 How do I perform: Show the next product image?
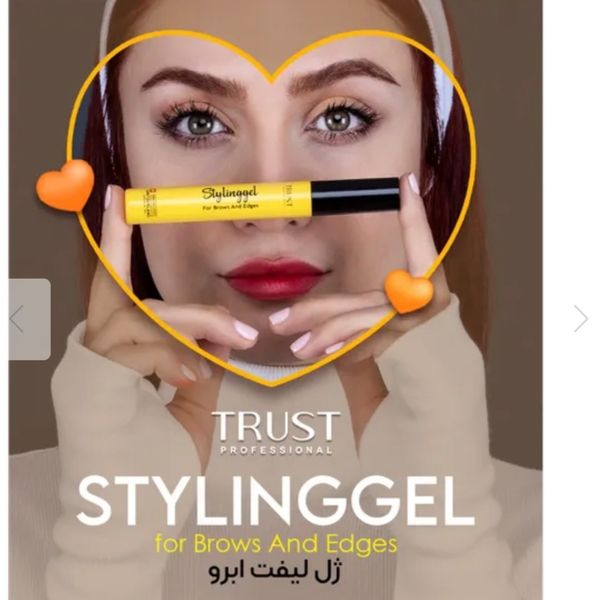pyautogui.click(x=580, y=319)
